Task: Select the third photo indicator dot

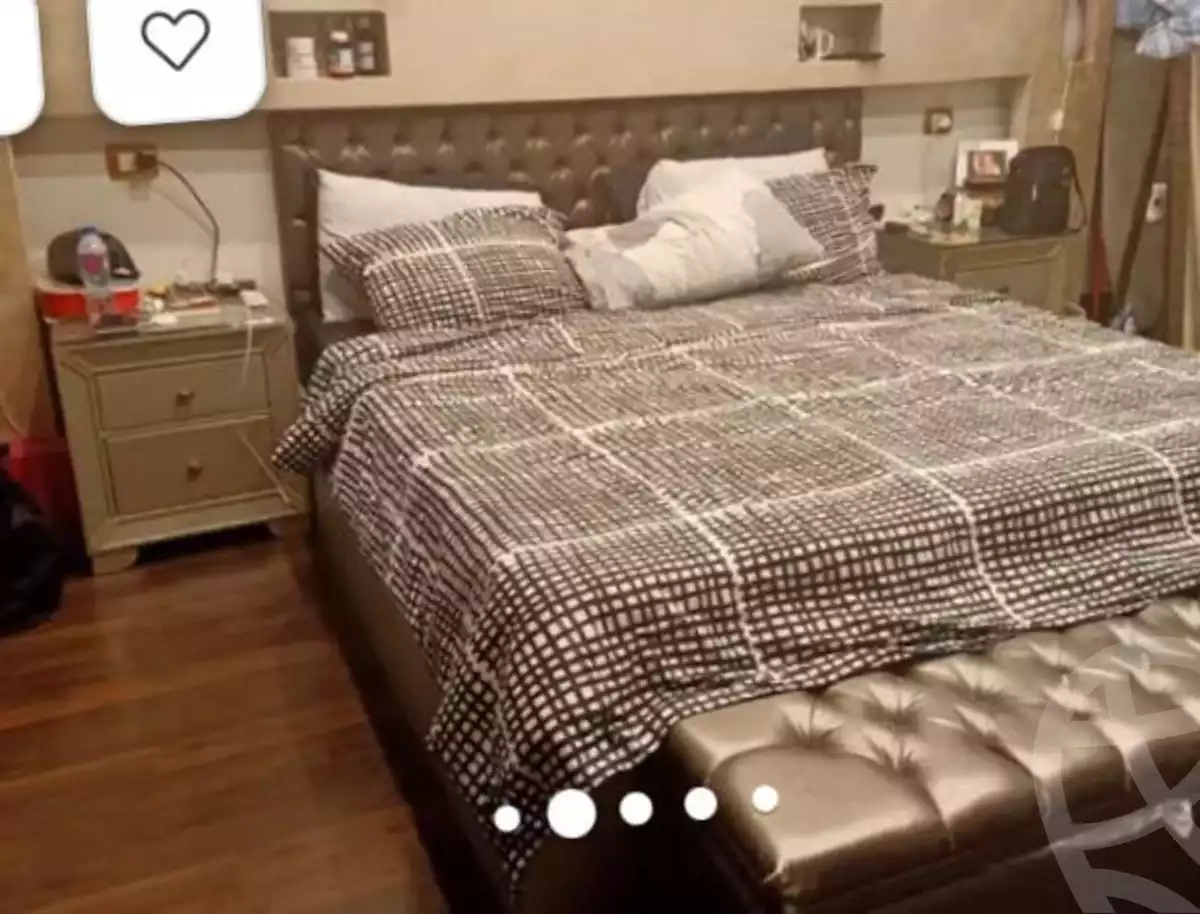Action: pos(636,808)
